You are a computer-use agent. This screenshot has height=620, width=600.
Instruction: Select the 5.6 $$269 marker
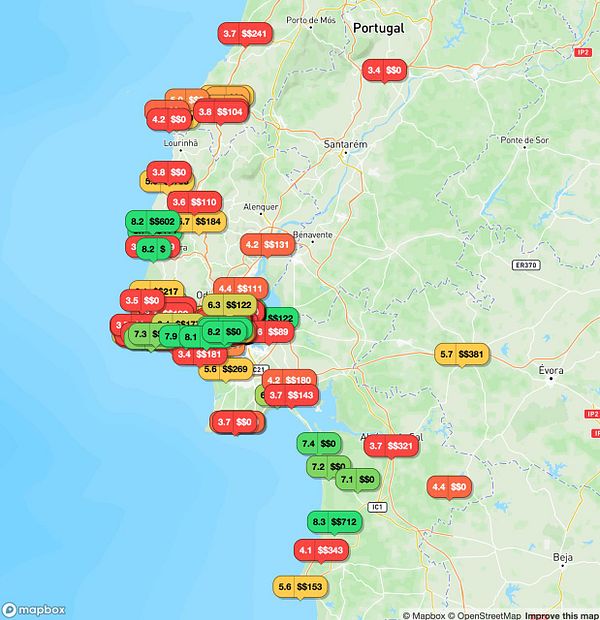[225, 369]
